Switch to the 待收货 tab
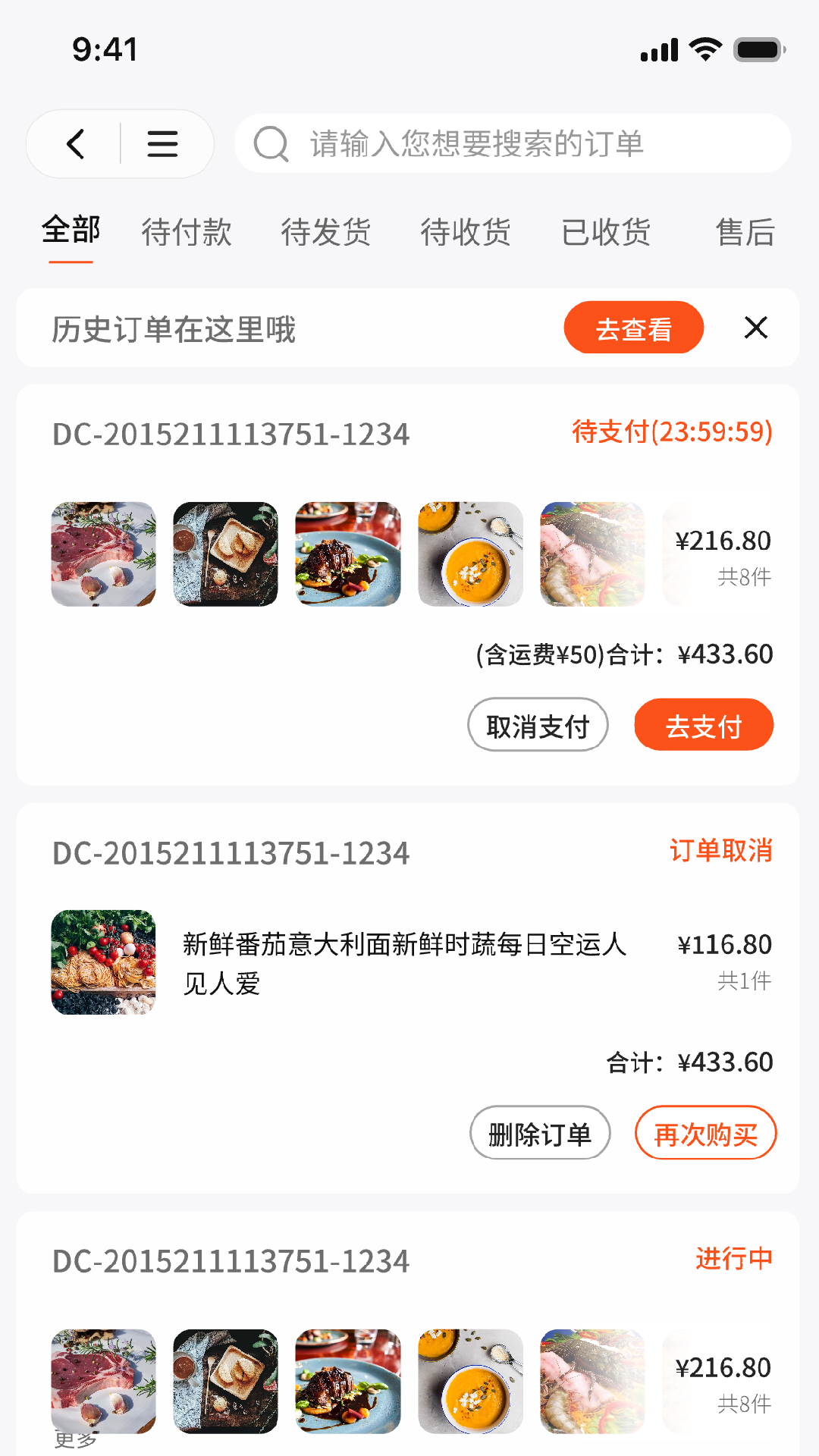The height and width of the screenshot is (1456, 819). click(466, 232)
